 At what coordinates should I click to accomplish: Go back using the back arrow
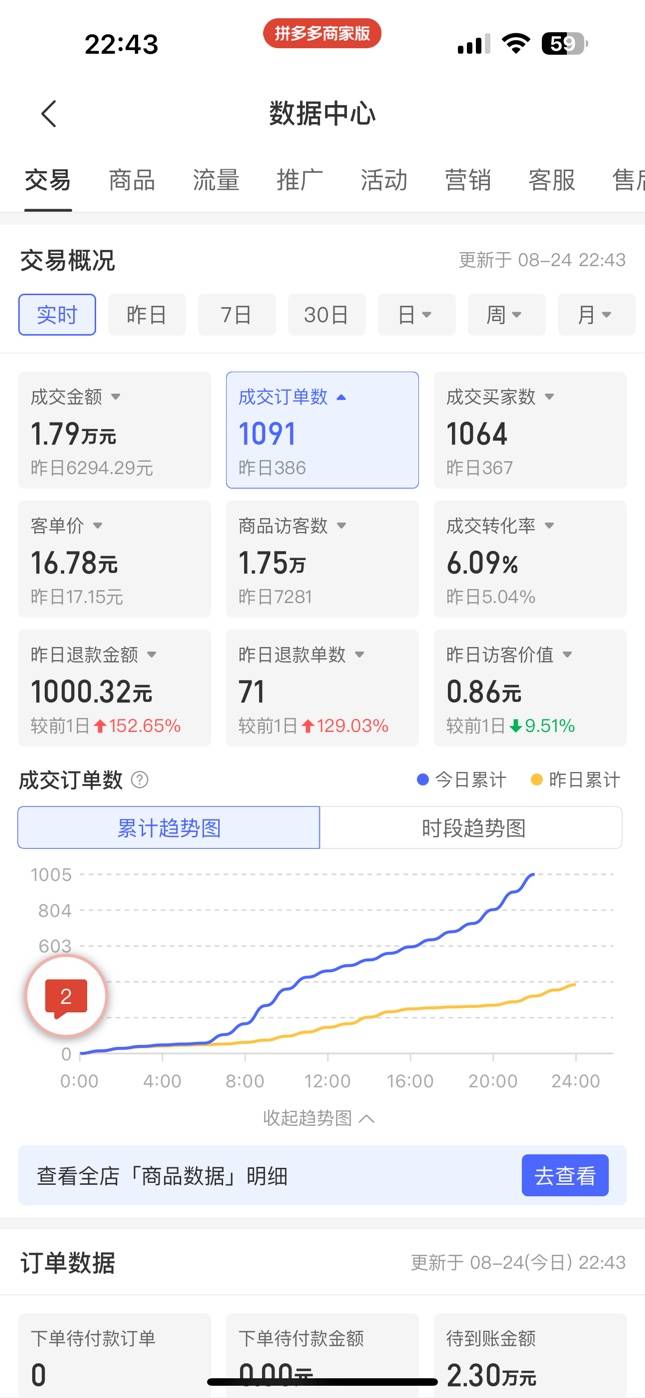click(x=49, y=114)
